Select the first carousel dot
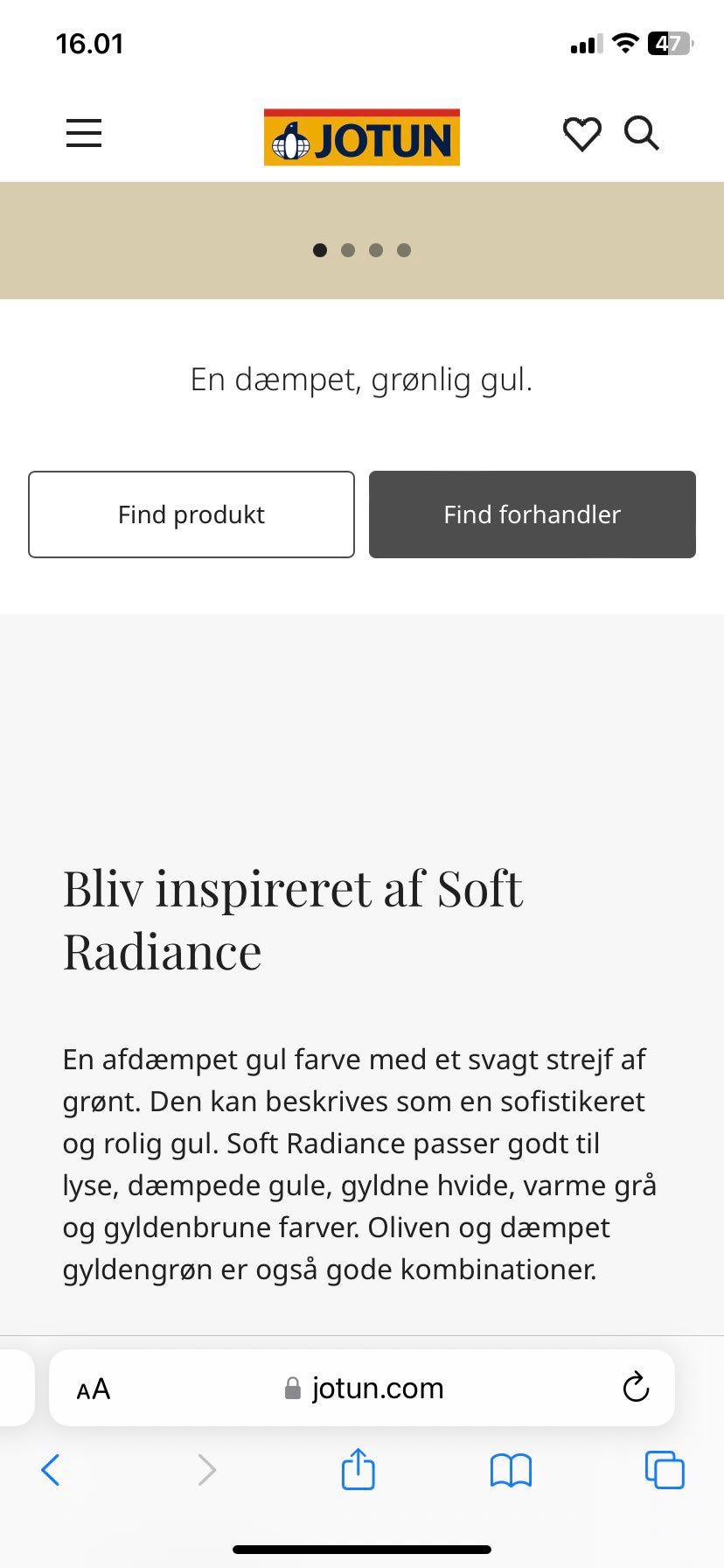724x1568 pixels. click(320, 250)
